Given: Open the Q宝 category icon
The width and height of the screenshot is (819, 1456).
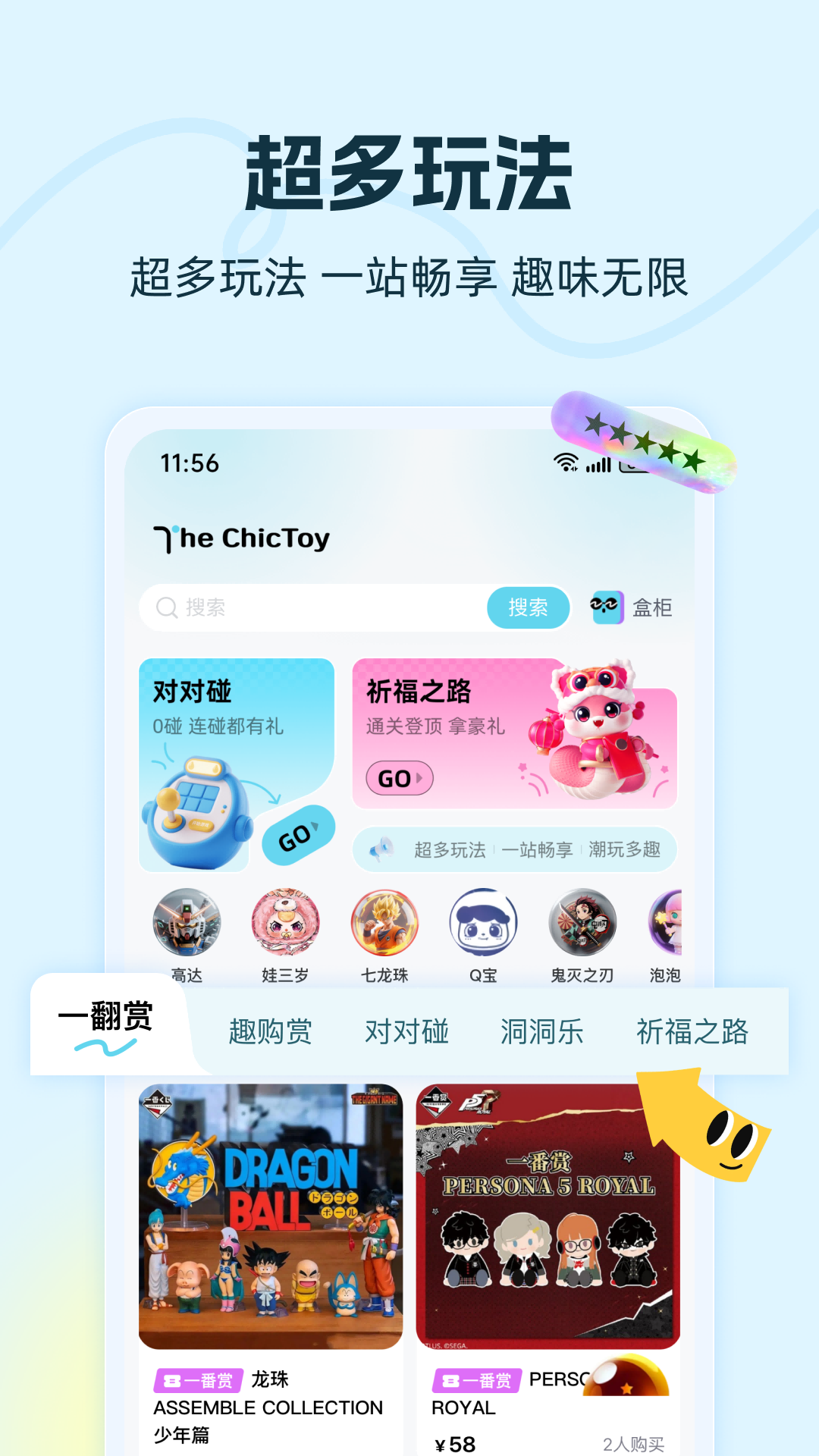Looking at the screenshot, I should click(482, 924).
